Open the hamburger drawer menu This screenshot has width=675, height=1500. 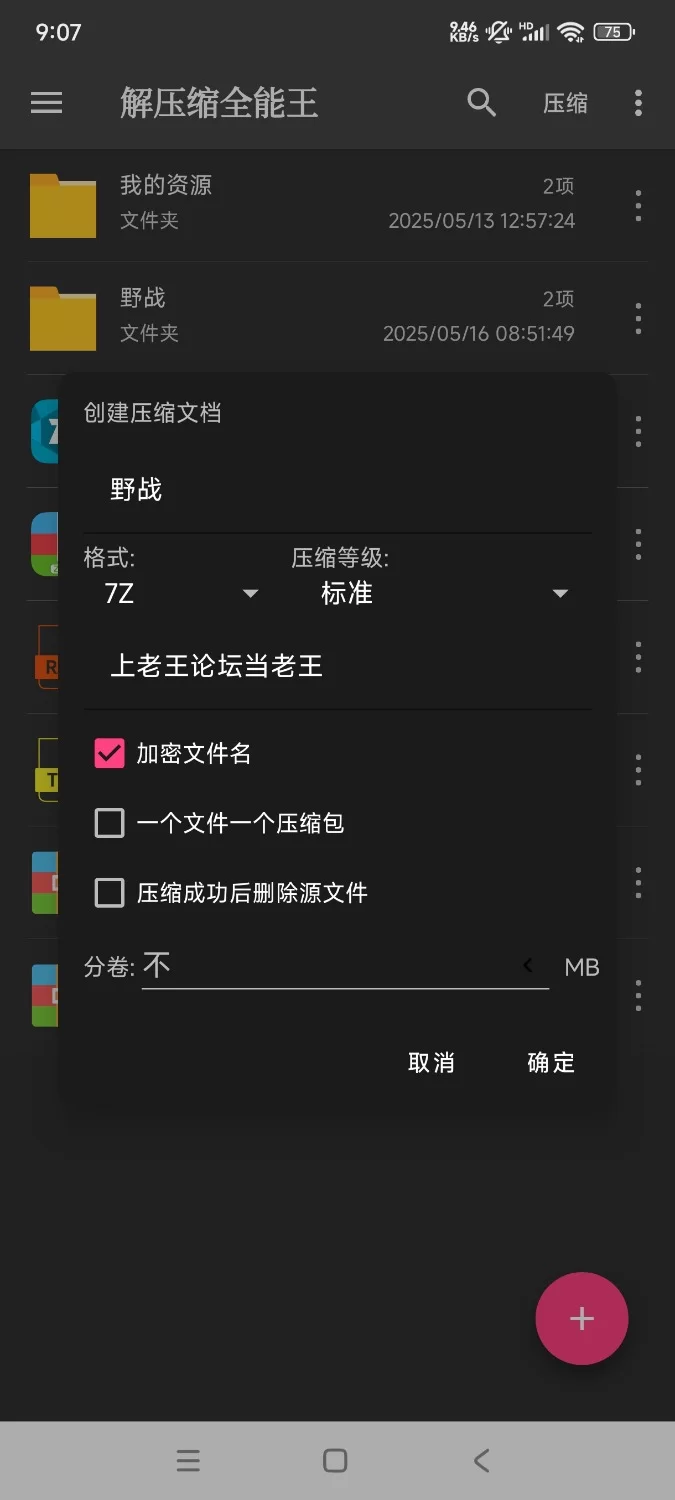(46, 103)
